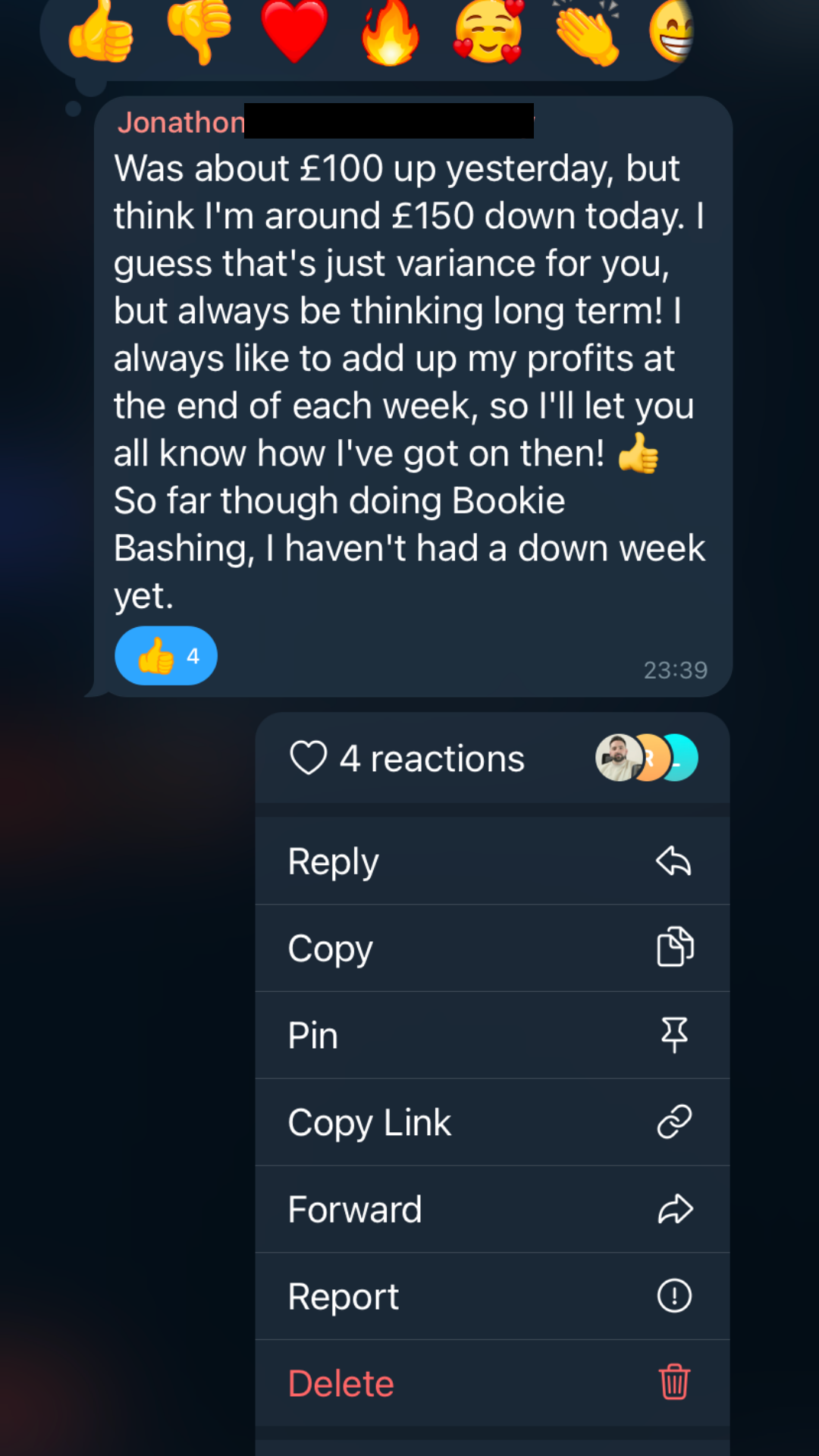
Task: View the 4 reactions list
Action: click(492, 758)
